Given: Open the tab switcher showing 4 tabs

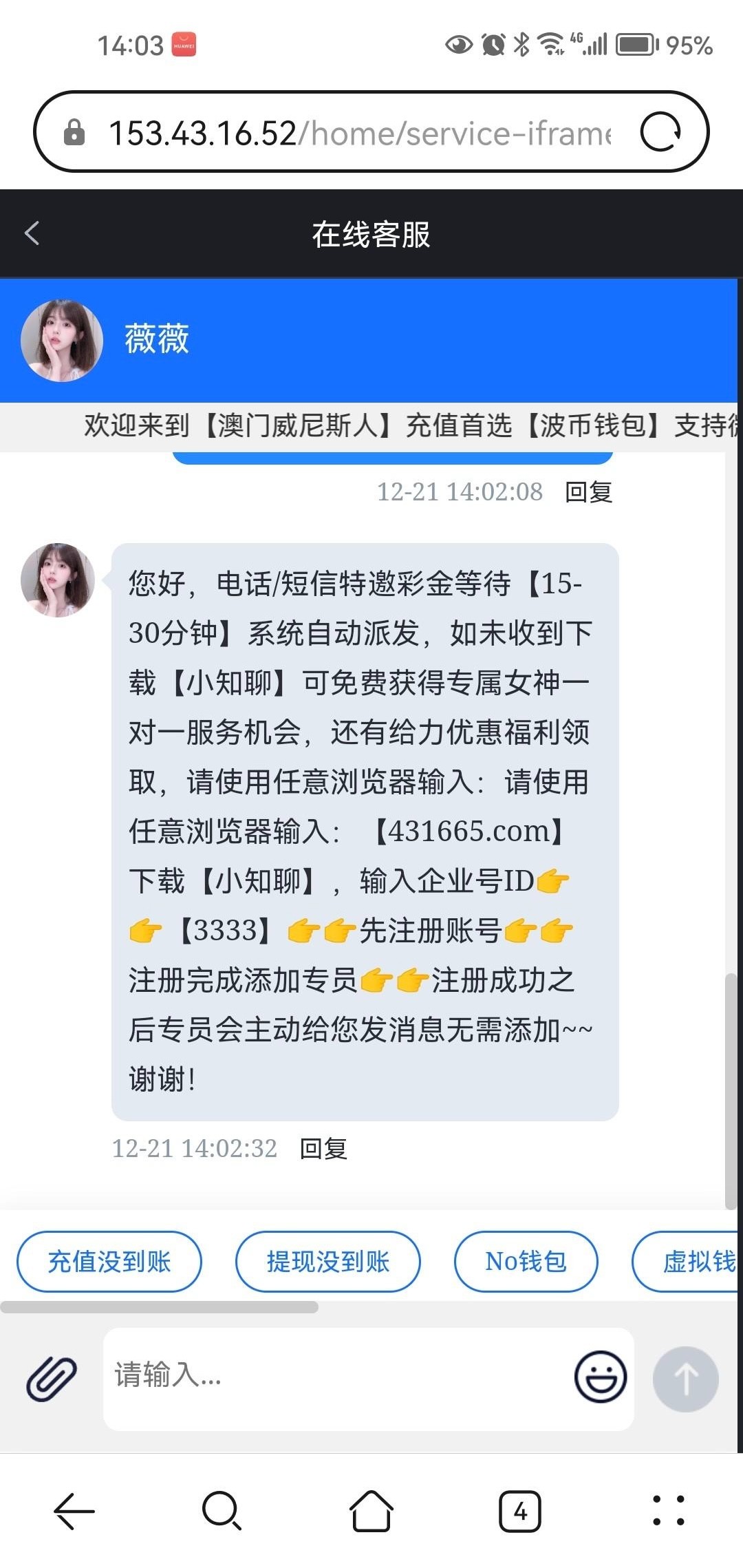Looking at the screenshot, I should (x=519, y=1512).
